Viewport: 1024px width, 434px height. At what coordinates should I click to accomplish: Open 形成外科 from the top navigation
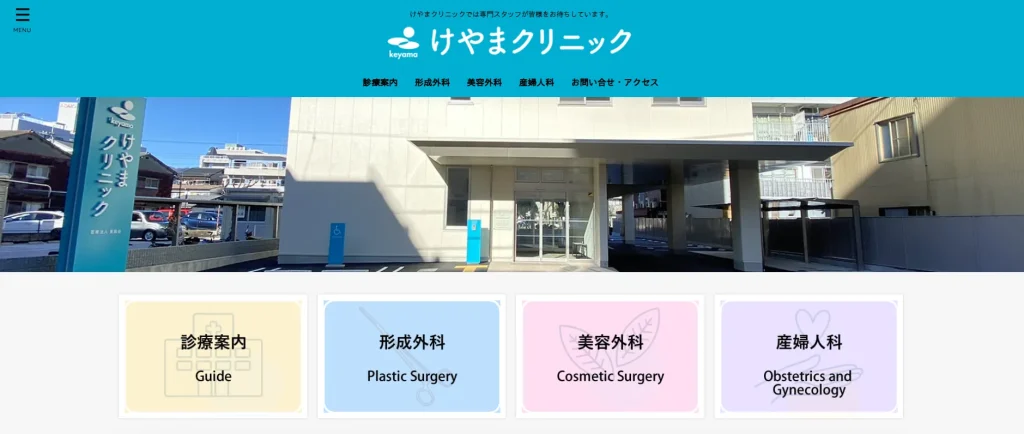[432, 82]
